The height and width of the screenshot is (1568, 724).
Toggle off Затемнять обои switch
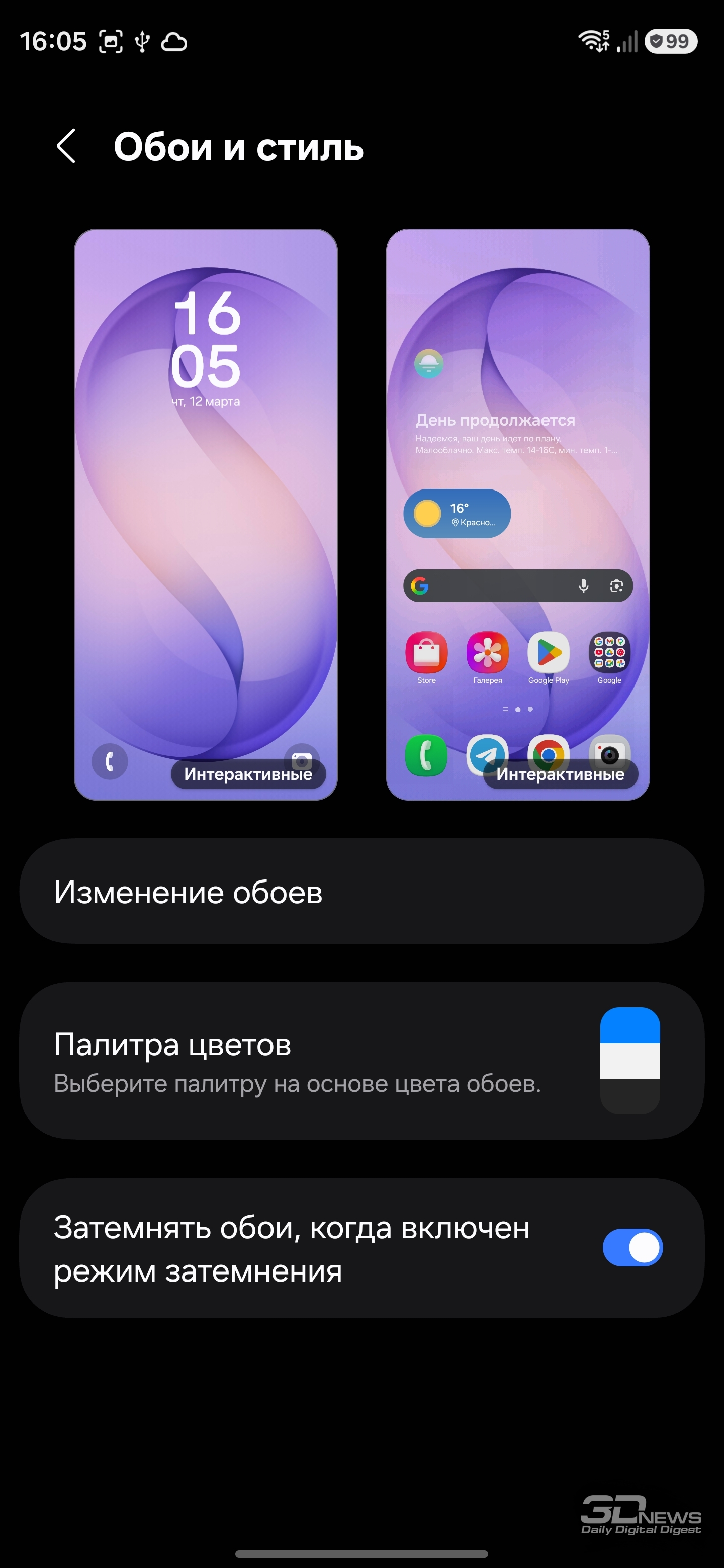[x=632, y=1248]
